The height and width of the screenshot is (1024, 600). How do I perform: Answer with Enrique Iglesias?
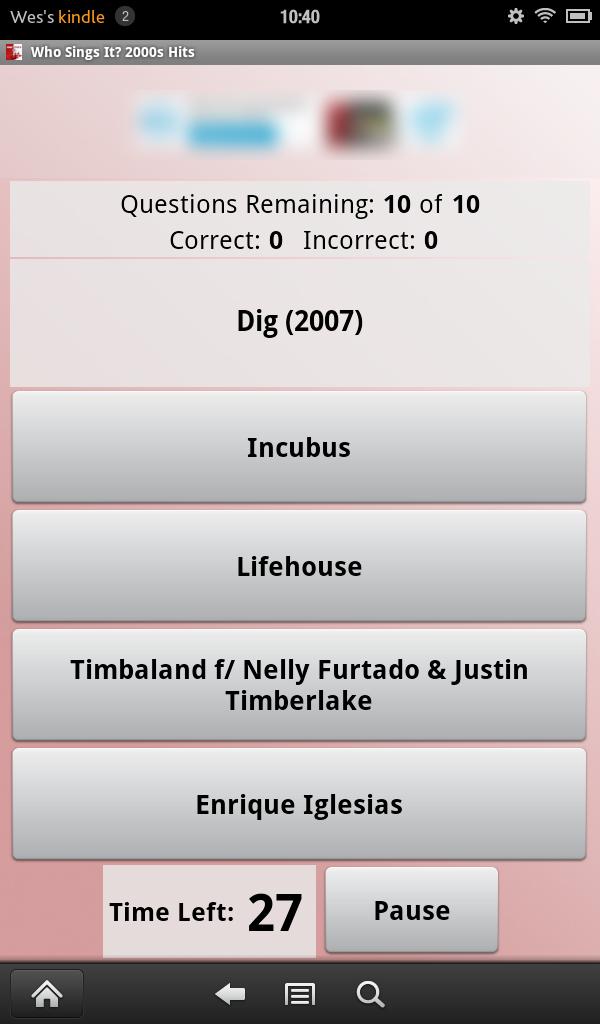coord(299,804)
